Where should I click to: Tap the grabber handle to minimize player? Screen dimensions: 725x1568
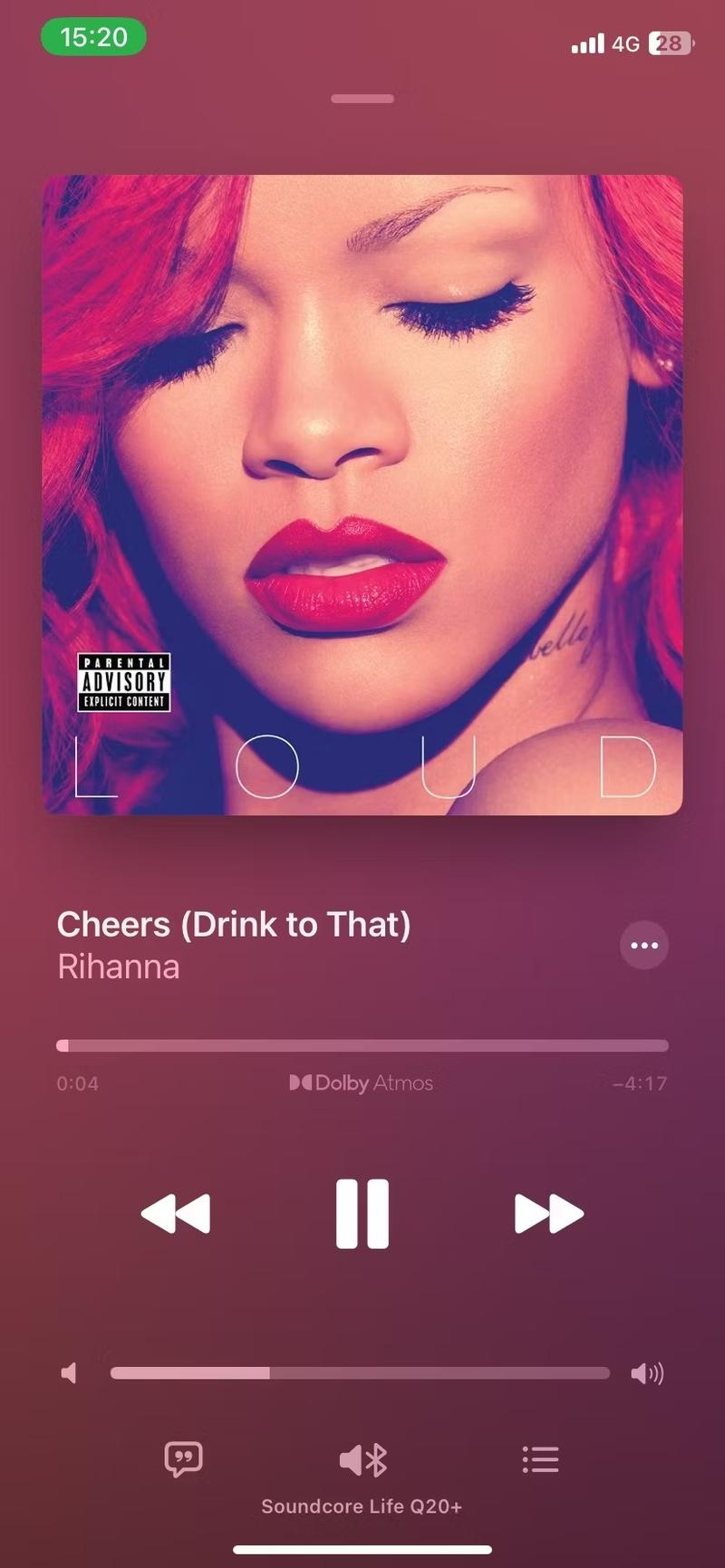click(x=362, y=99)
